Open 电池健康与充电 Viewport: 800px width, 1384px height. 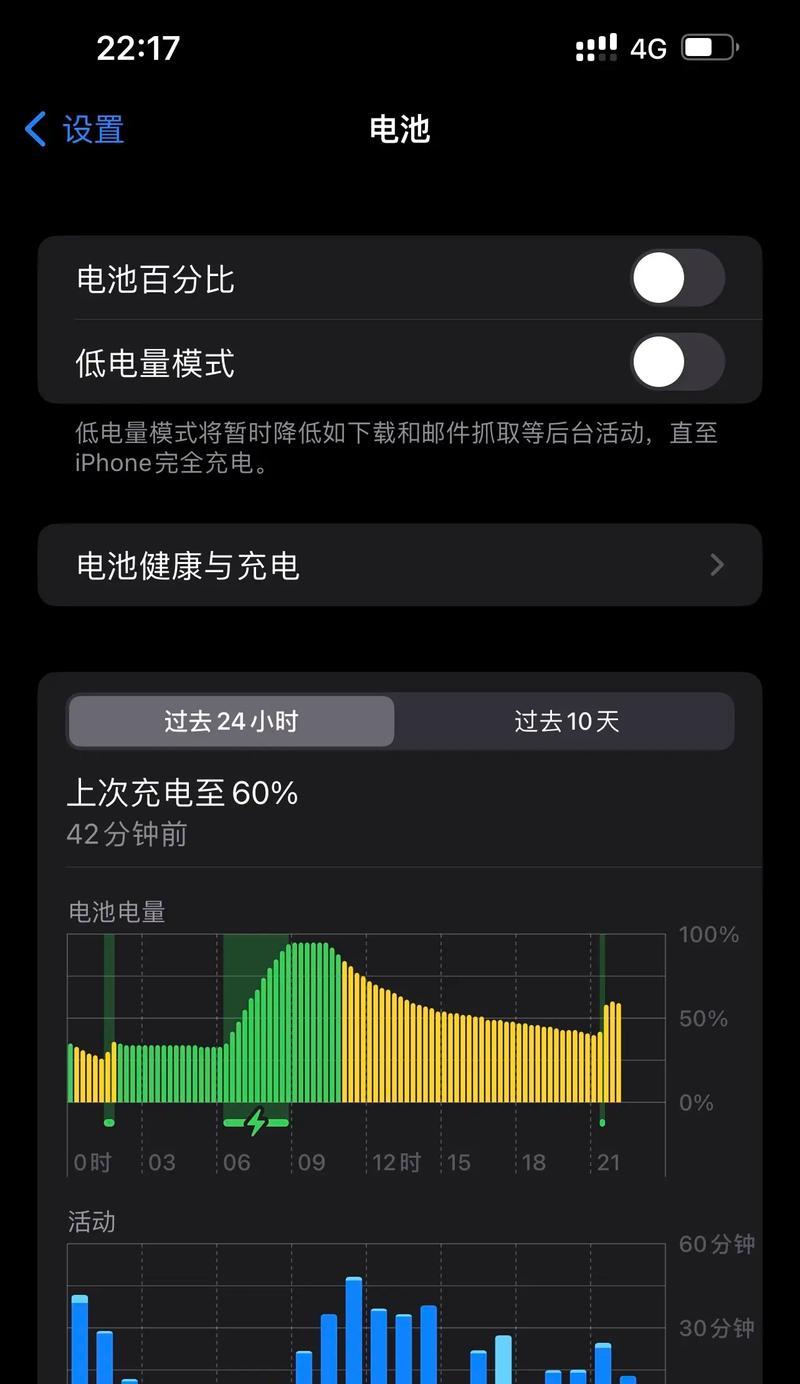tap(400, 565)
